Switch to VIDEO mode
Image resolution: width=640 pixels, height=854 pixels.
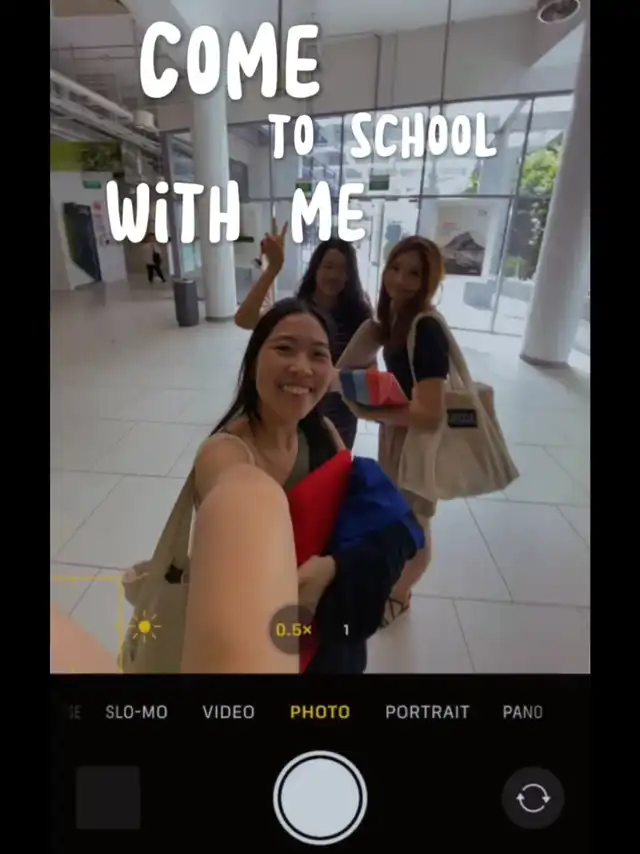pyautogui.click(x=228, y=712)
